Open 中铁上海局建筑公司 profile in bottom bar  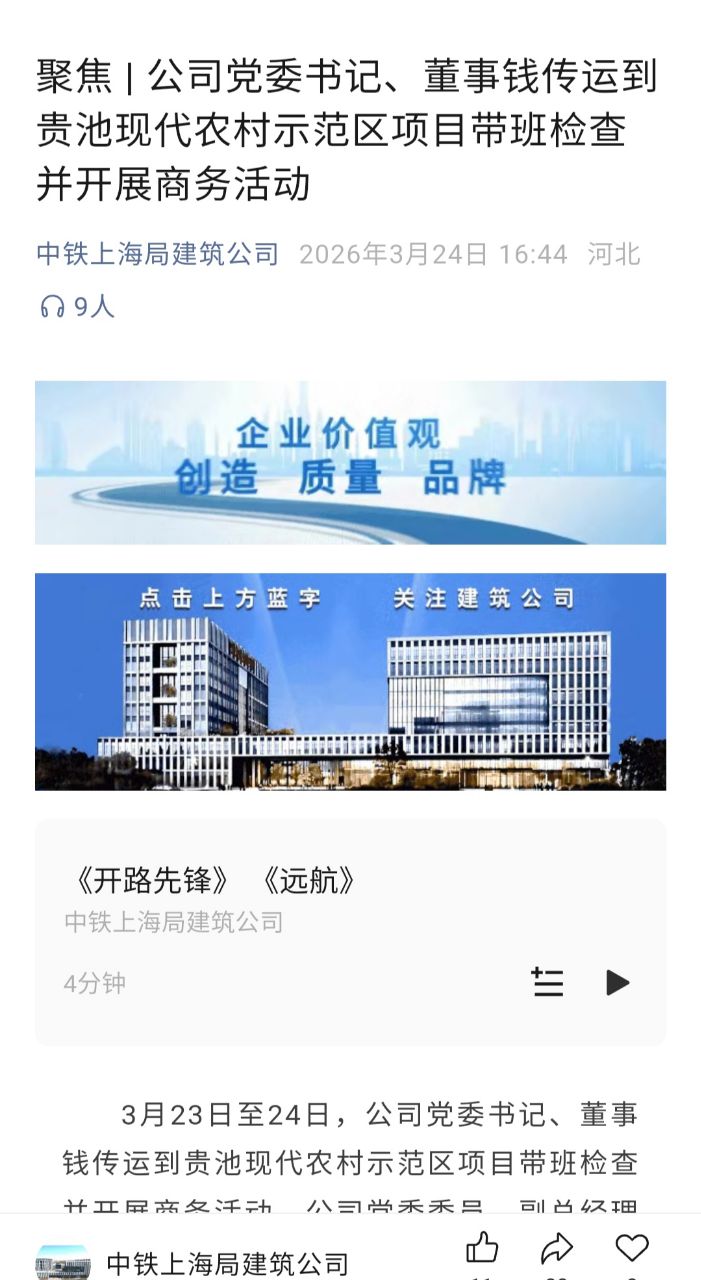coord(227,1263)
